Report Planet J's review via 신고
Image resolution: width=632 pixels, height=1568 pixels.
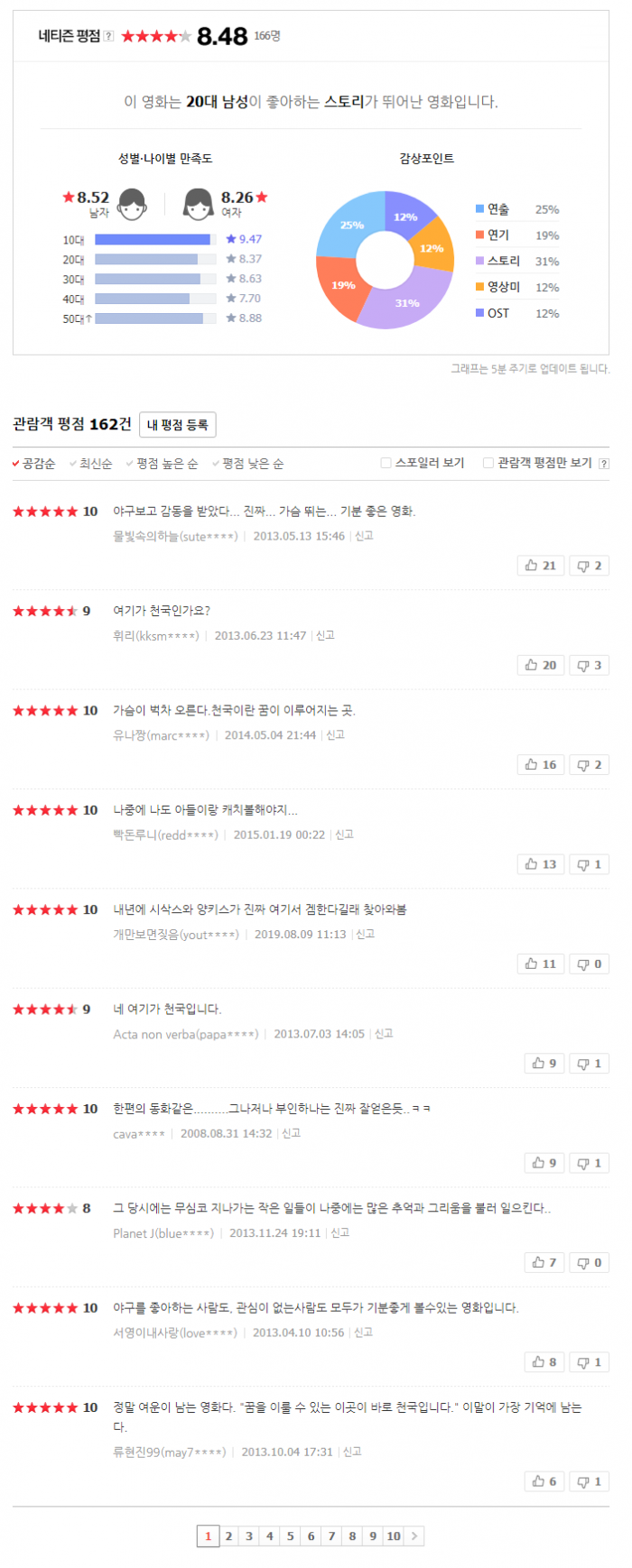340,1233
